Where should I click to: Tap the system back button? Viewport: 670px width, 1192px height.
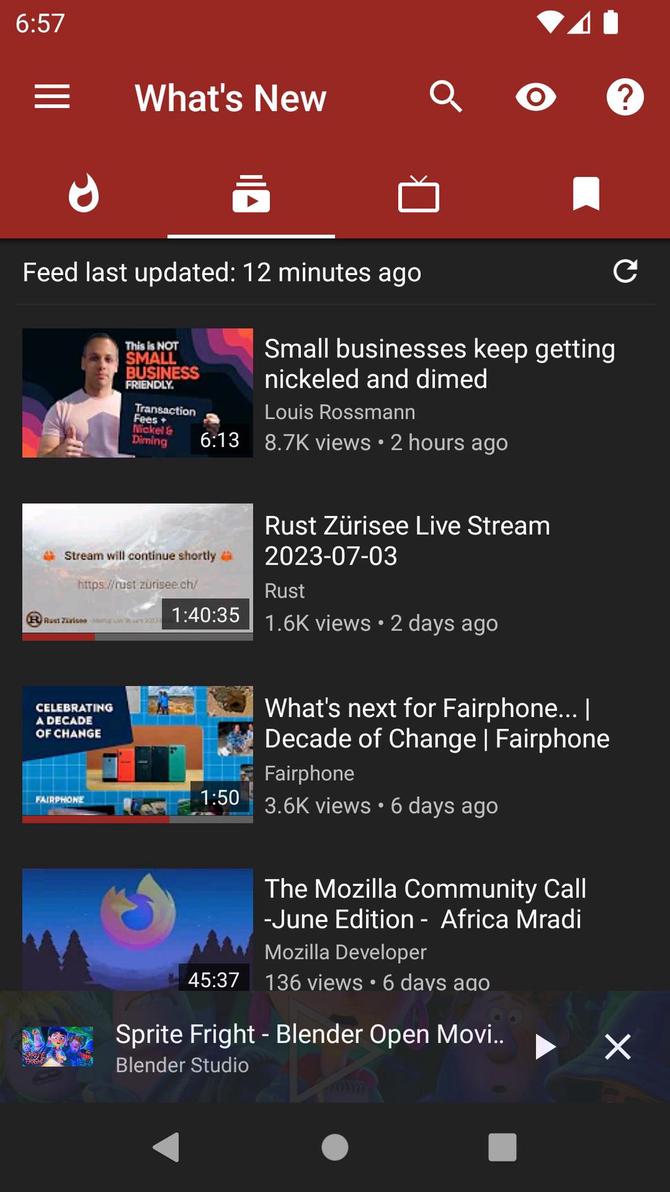coord(166,1147)
